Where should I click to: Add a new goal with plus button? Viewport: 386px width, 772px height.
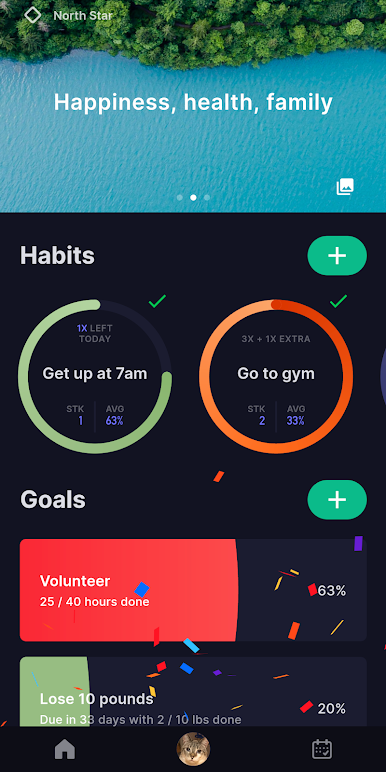[x=337, y=500]
